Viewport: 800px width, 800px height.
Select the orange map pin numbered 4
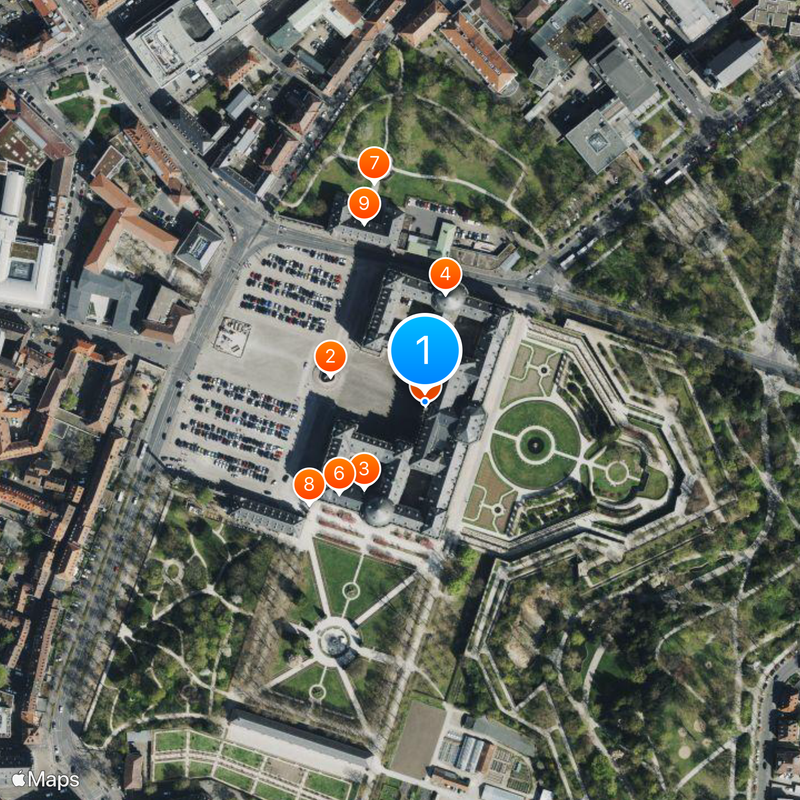(446, 272)
